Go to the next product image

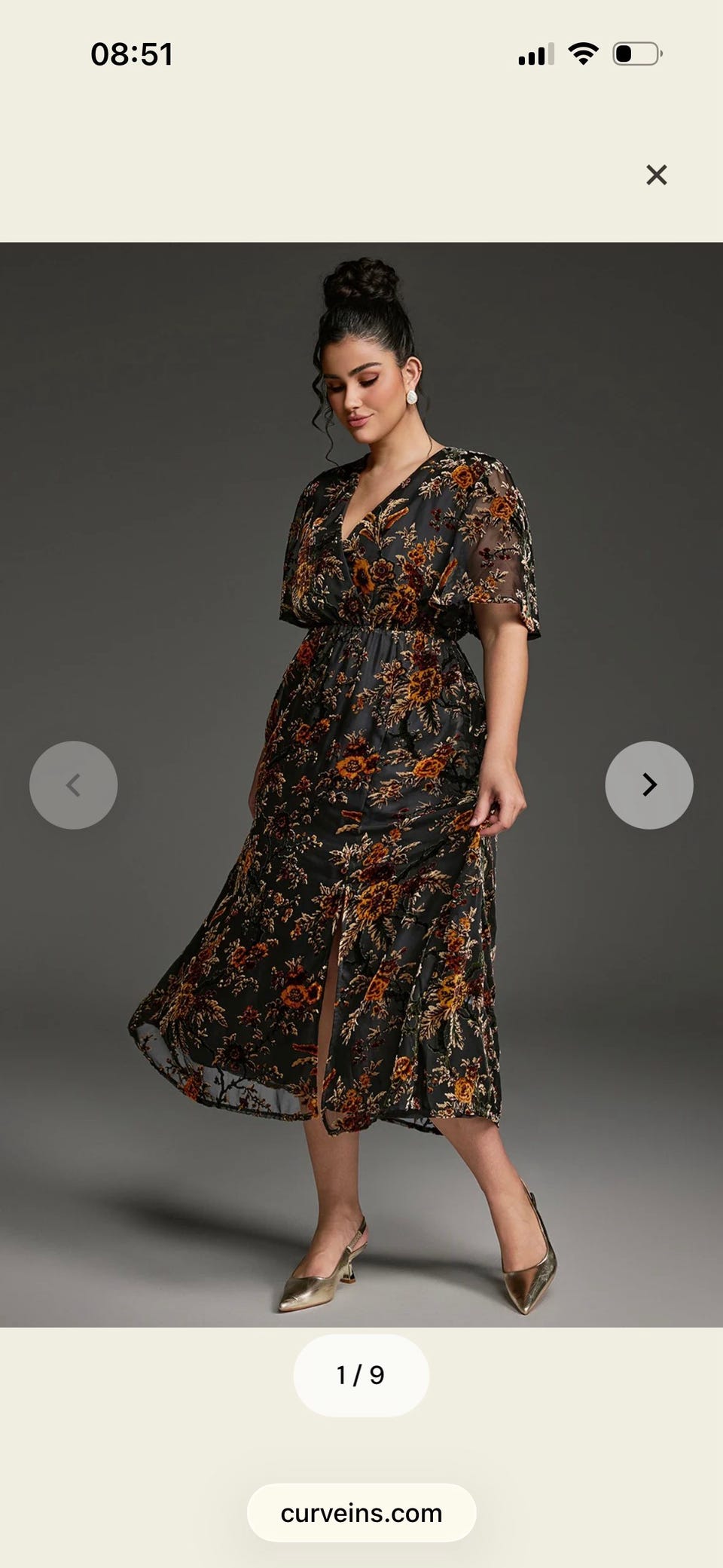[649, 785]
